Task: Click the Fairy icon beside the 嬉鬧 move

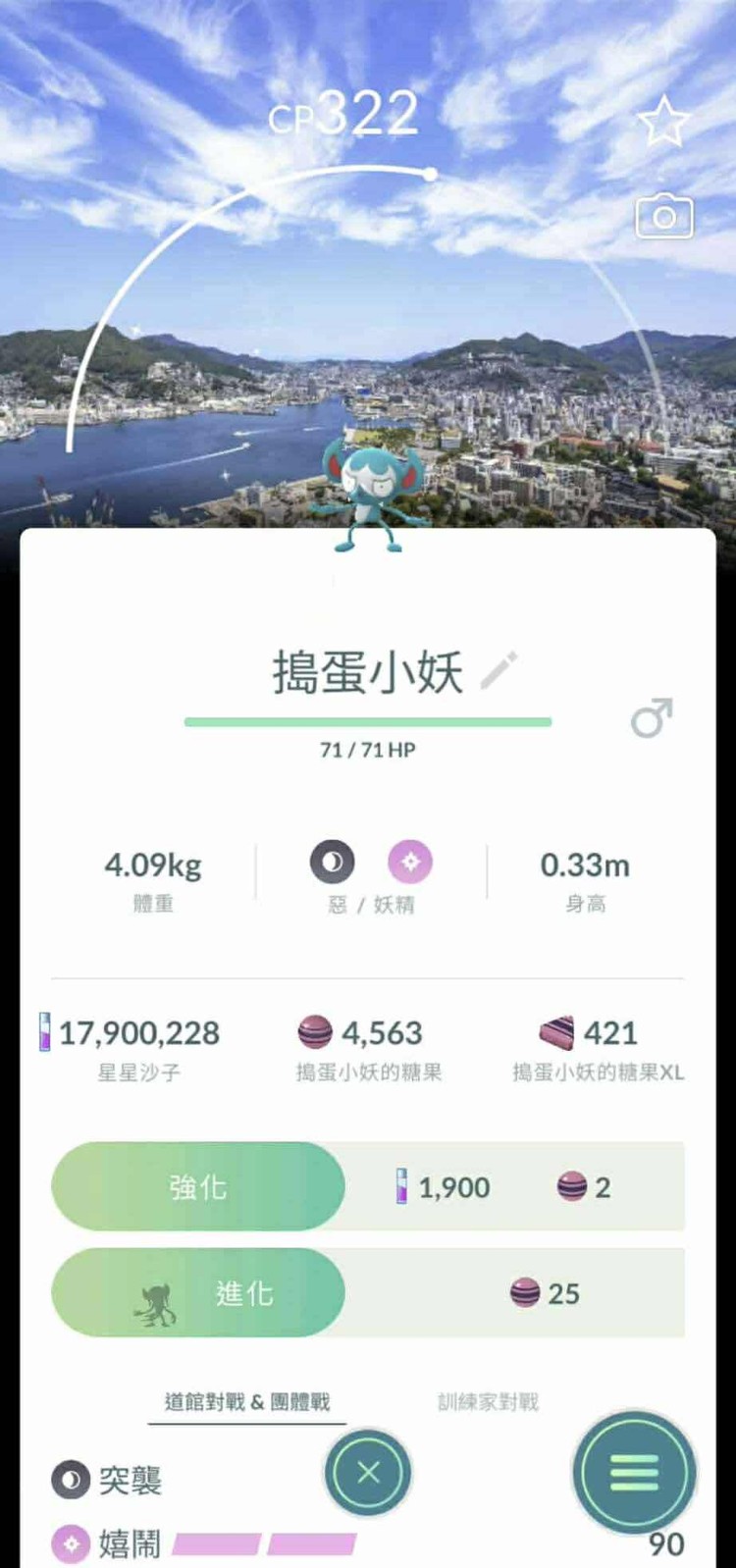Action: [x=71, y=1543]
